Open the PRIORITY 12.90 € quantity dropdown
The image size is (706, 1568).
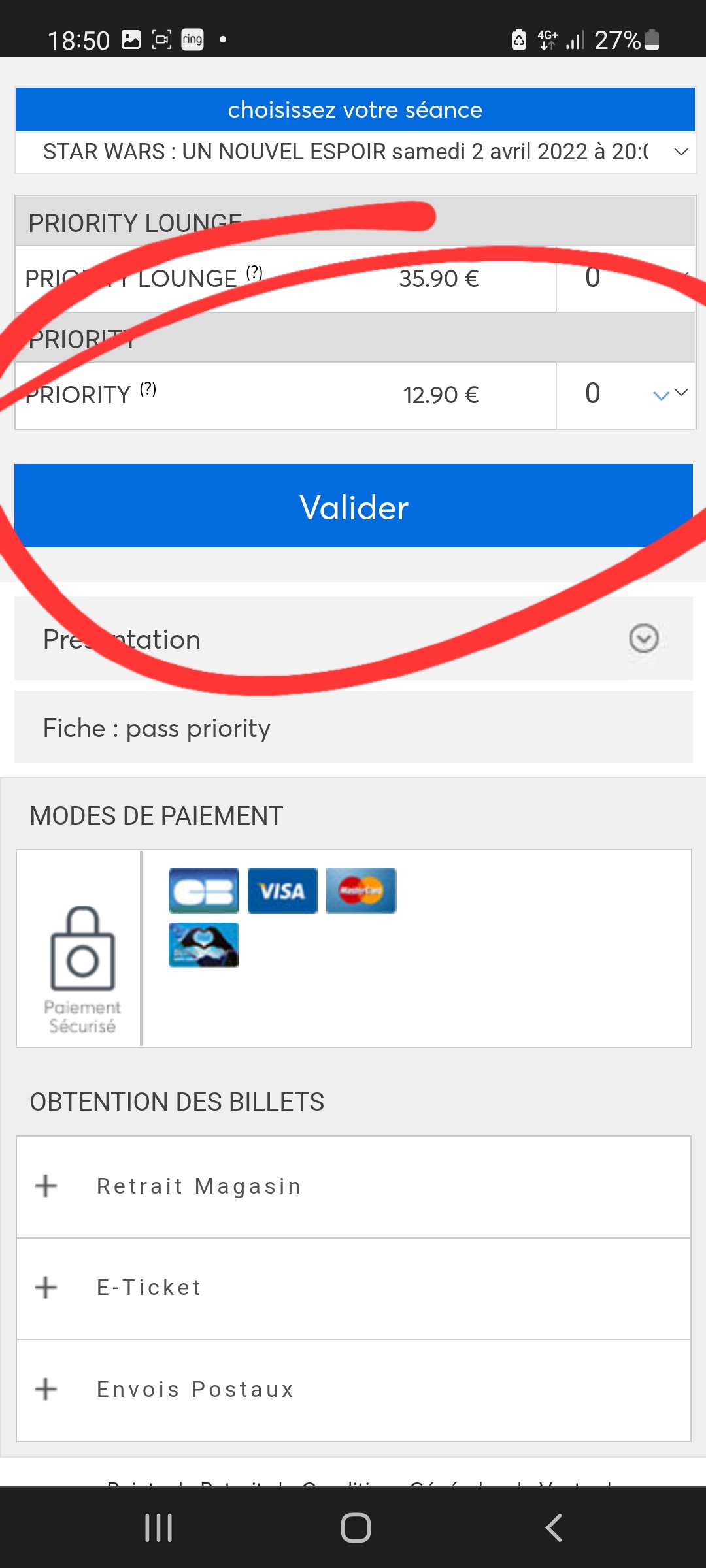(626, 395)
